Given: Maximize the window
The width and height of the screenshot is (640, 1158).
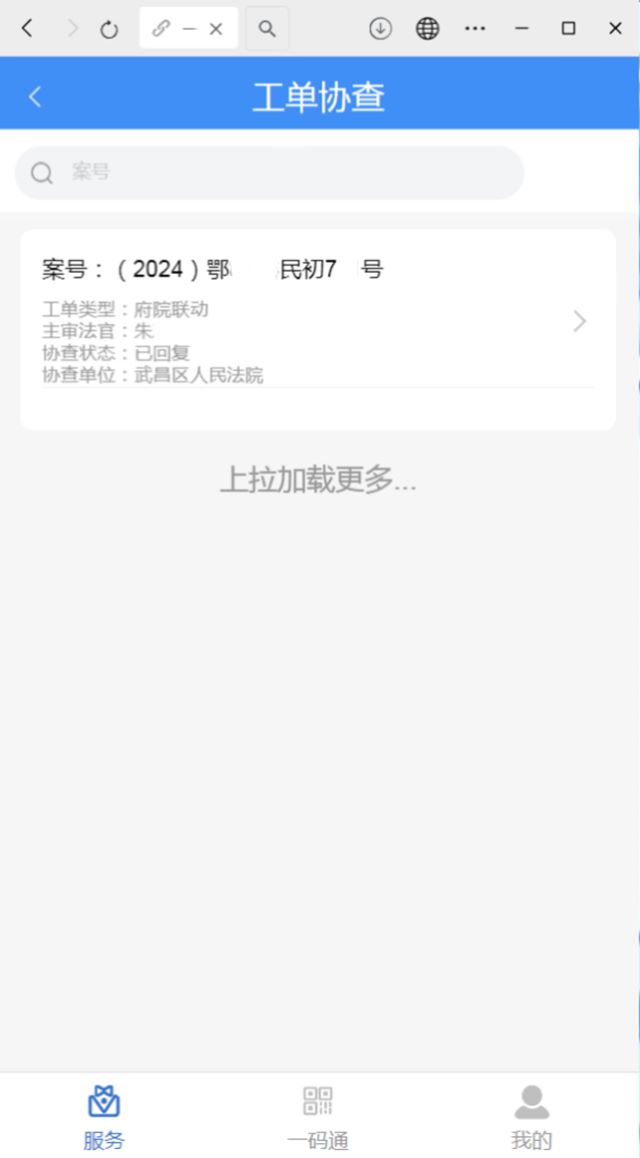Looking at the screenshot, I should pyautogui.click(x=568, y=29).
